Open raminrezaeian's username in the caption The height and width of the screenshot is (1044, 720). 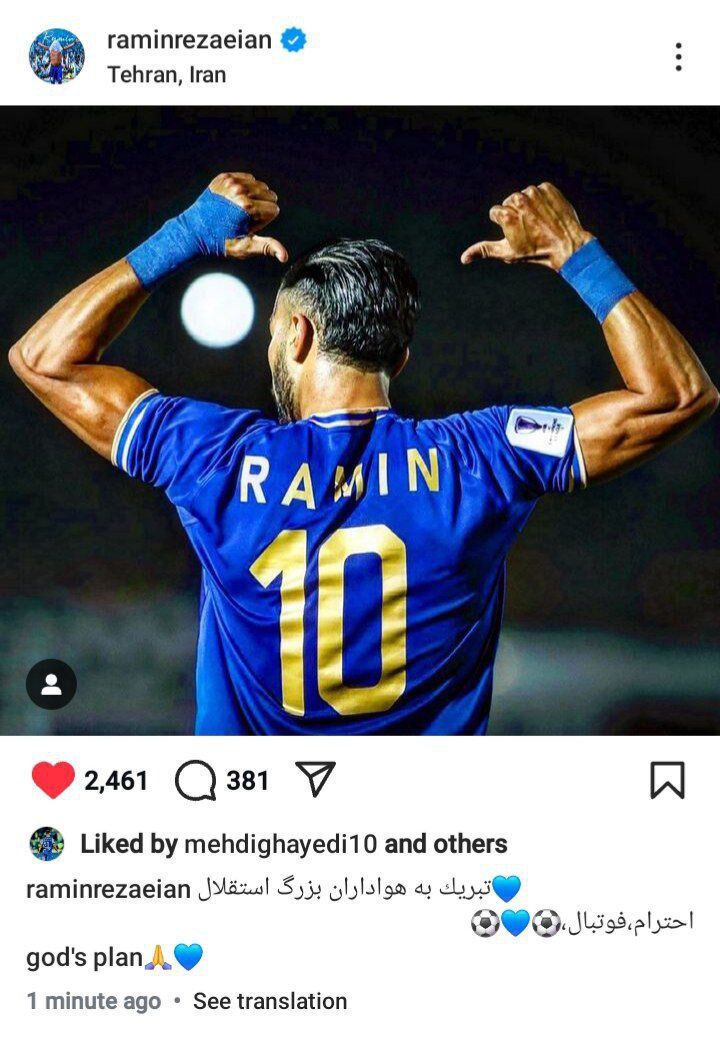click(108, 889)
